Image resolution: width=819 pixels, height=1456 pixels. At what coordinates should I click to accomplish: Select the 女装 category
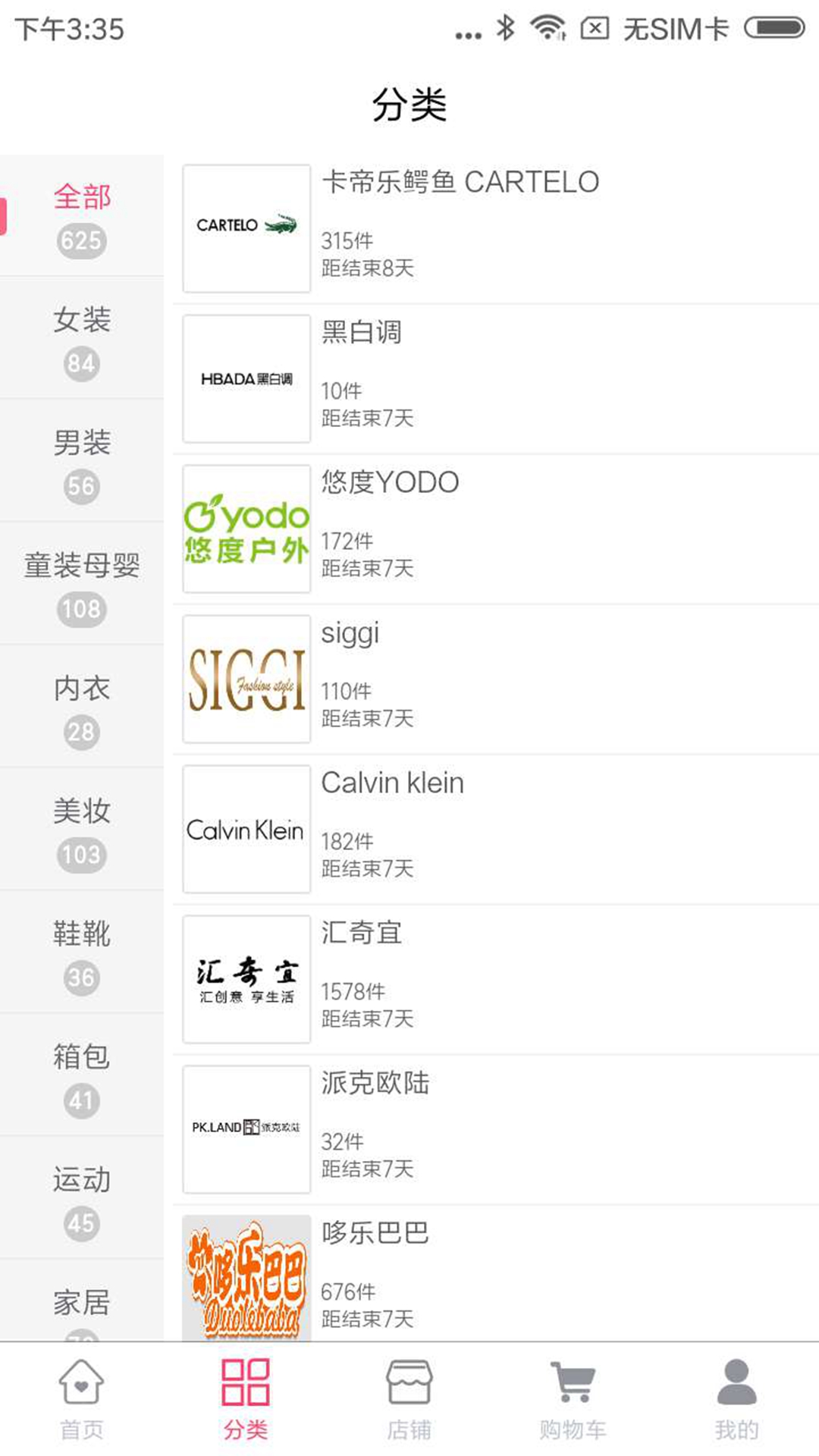[x=82, y=338]
